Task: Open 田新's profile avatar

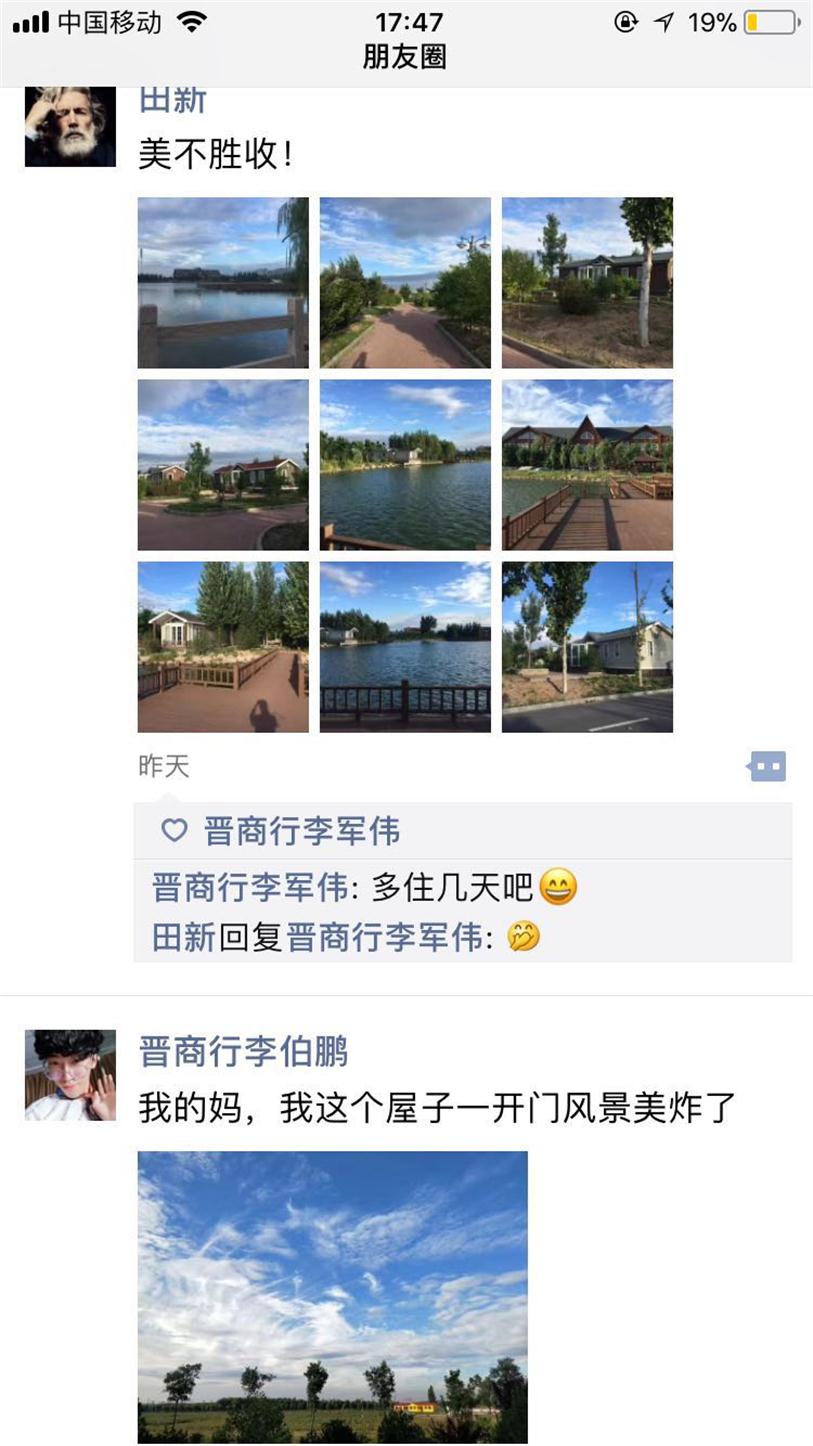Action: (x=70, y=126)
